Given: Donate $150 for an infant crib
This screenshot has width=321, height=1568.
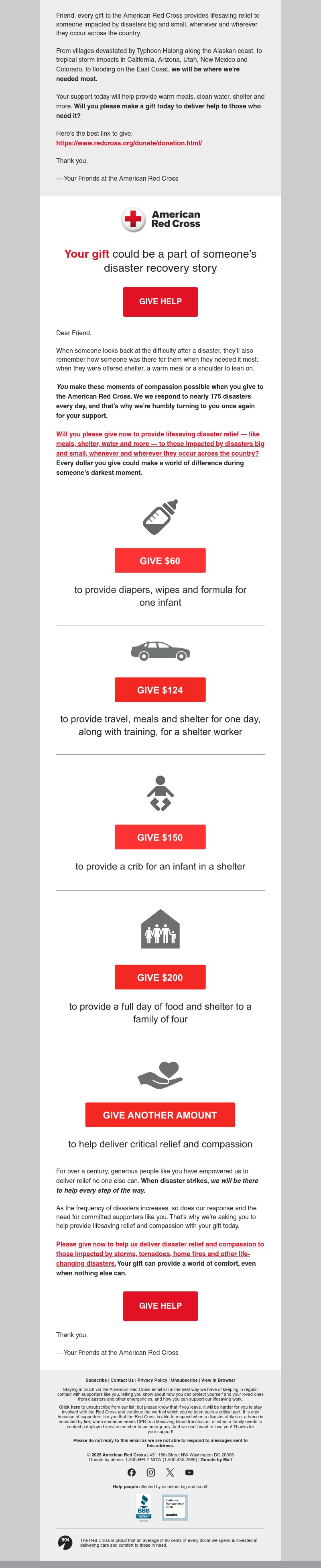Looking at the screenshot, I should 160,837.
